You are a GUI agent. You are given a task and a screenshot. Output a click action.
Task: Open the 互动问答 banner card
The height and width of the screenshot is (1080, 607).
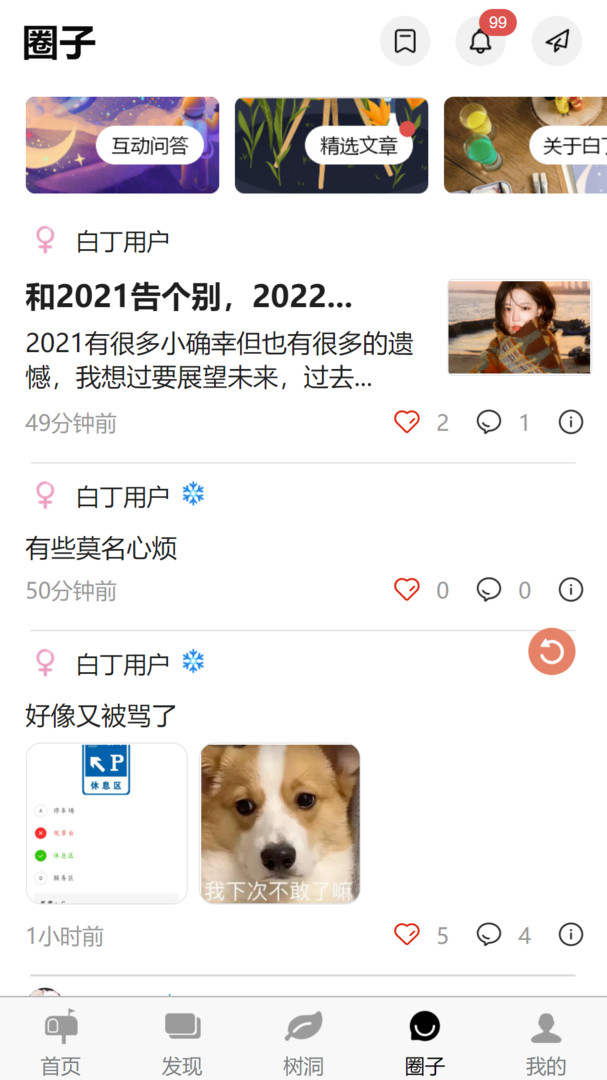point(122,145)
